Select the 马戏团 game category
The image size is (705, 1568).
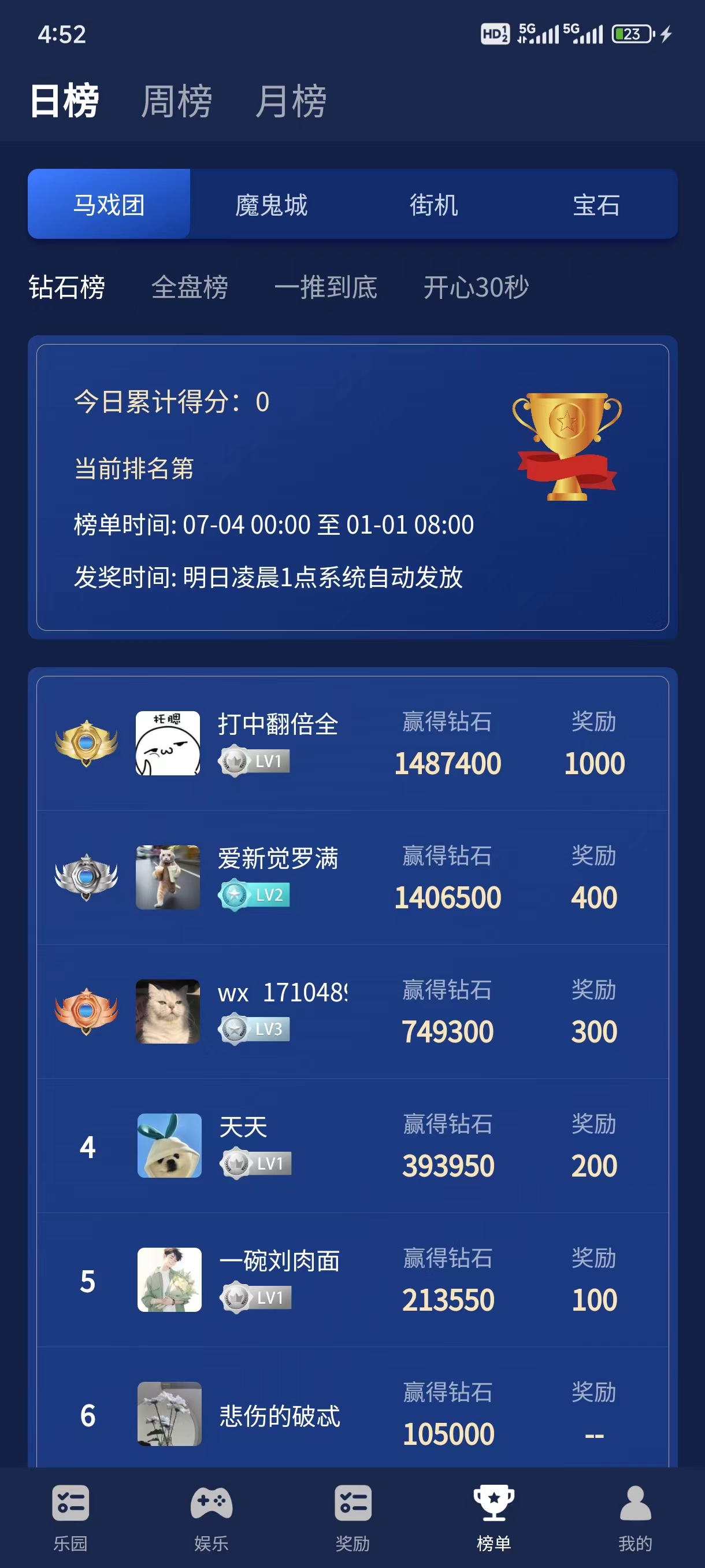click(109, 204)
